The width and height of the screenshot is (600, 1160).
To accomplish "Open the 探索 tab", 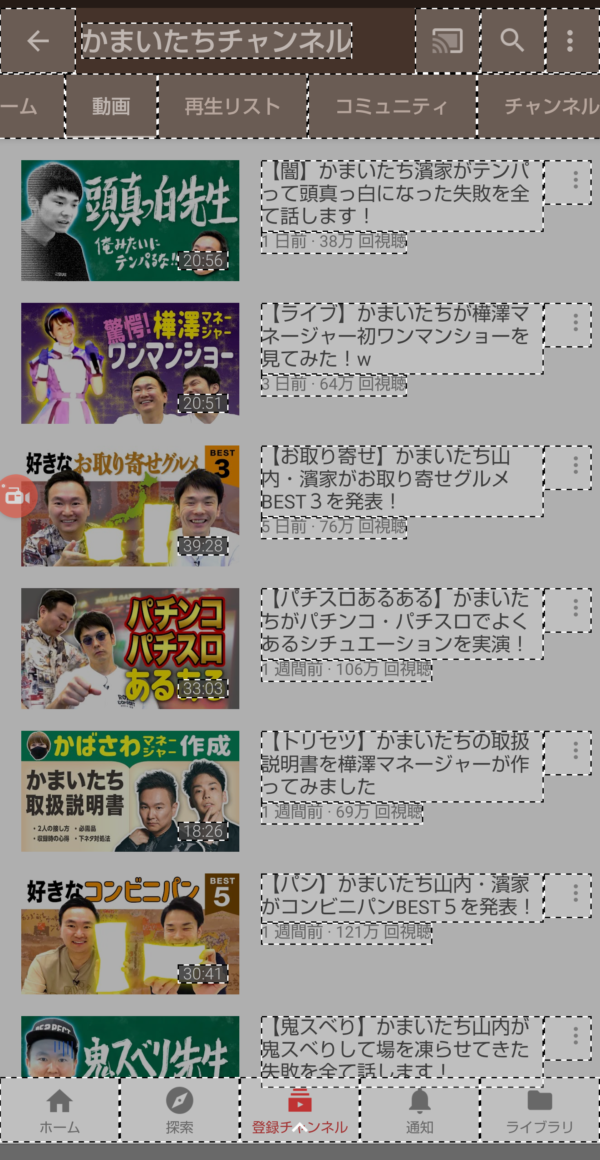I will [180, 1110].
